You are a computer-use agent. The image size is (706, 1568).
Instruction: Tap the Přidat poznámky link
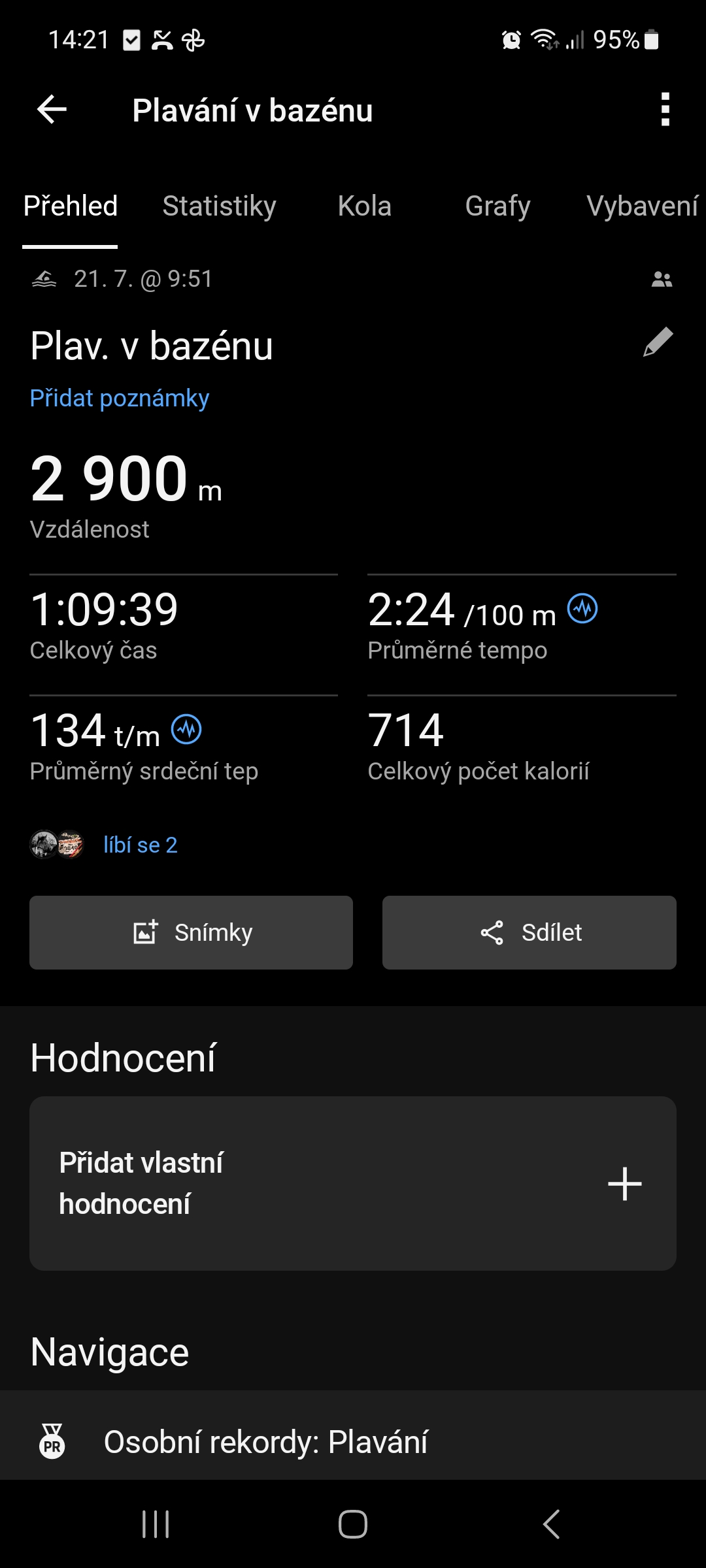tap(120, 398)
